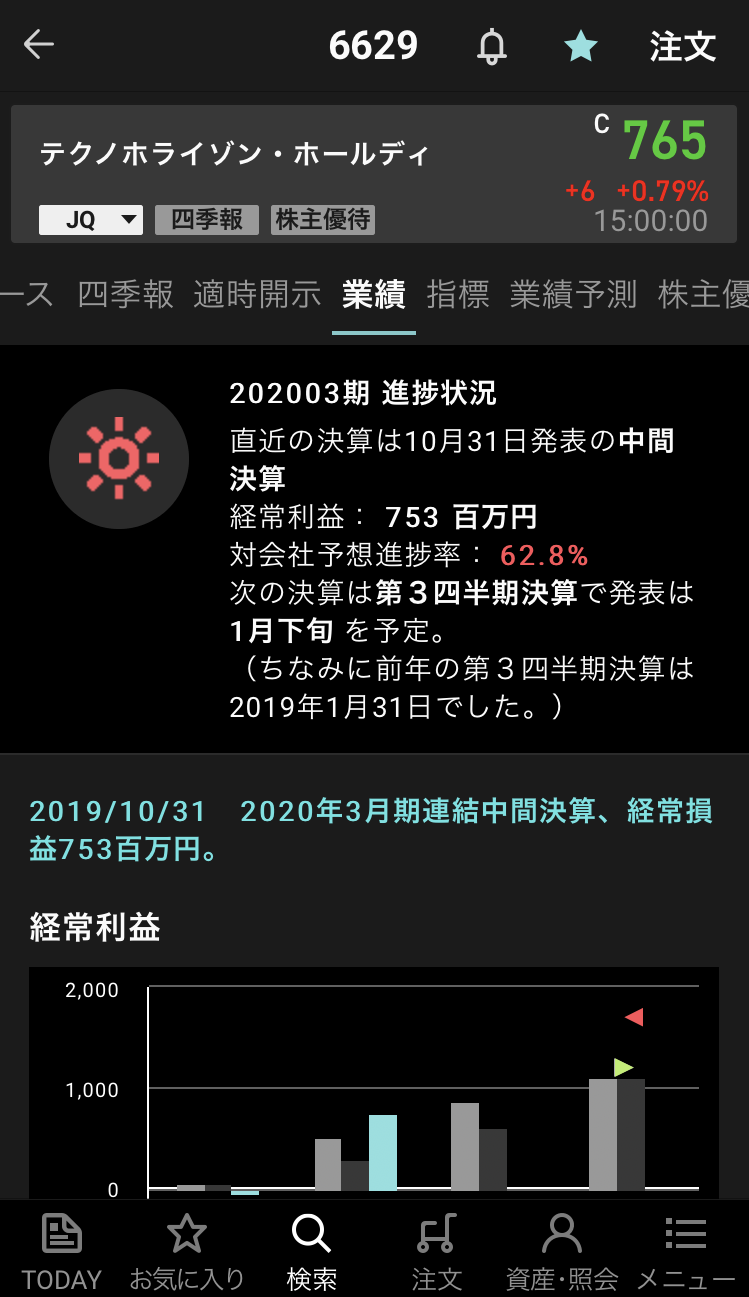Image resolution: width=749 pixels, height=1297 pixels.
Task: Open the メニュー bottom tab
Action: click(x=686, y=1250)
